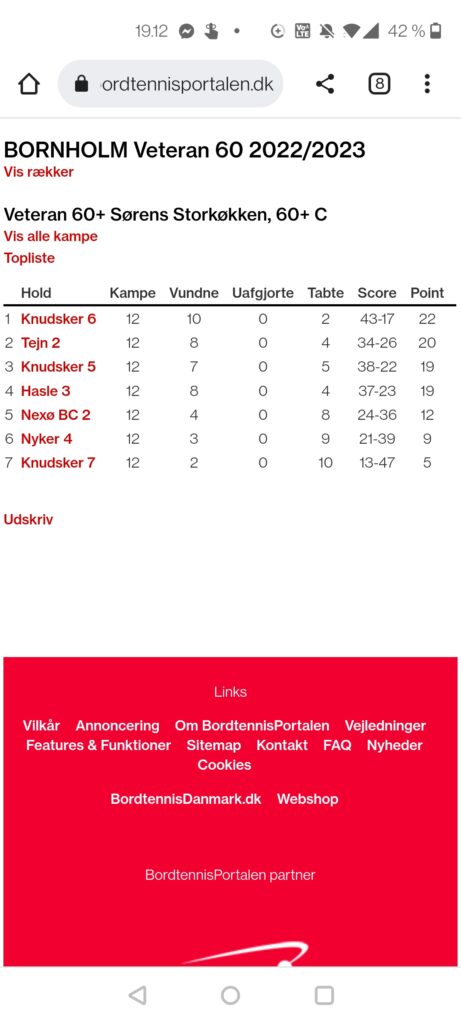
Task: Open team Nyker 4
Action: coord(46,439)
